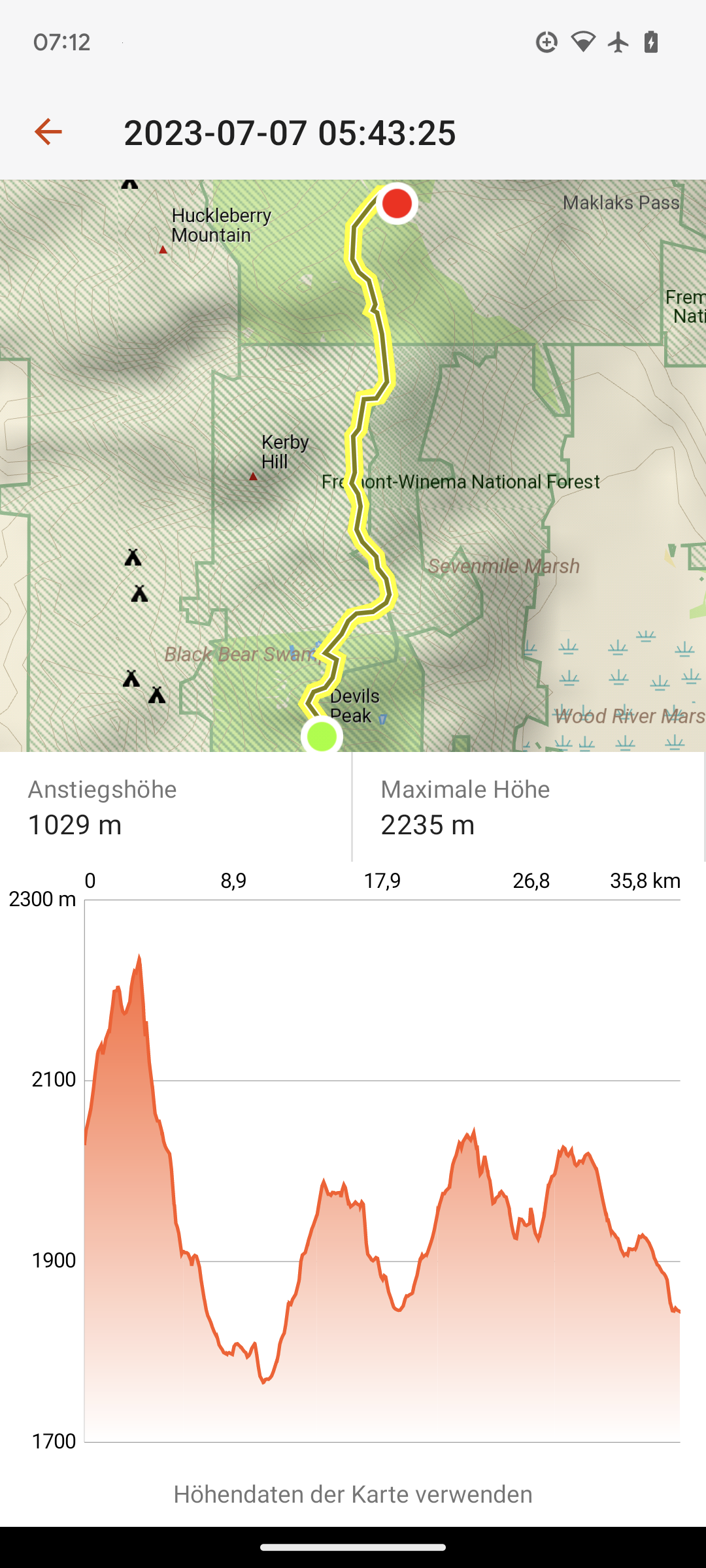Go back using the arrow icon
Viewport: 706px width, 1568px height.
(48, 132)
